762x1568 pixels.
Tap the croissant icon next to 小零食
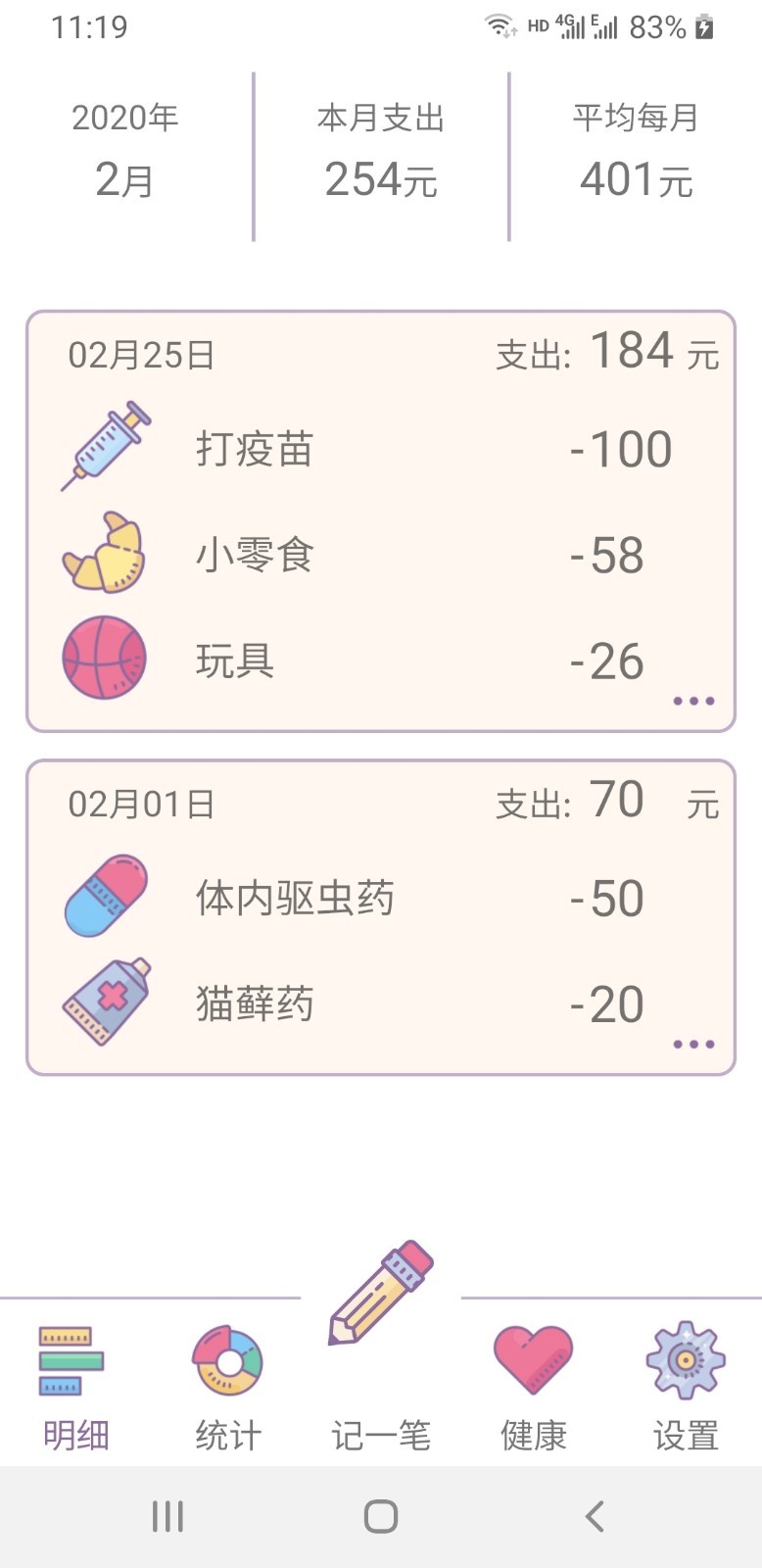point(104,554)
